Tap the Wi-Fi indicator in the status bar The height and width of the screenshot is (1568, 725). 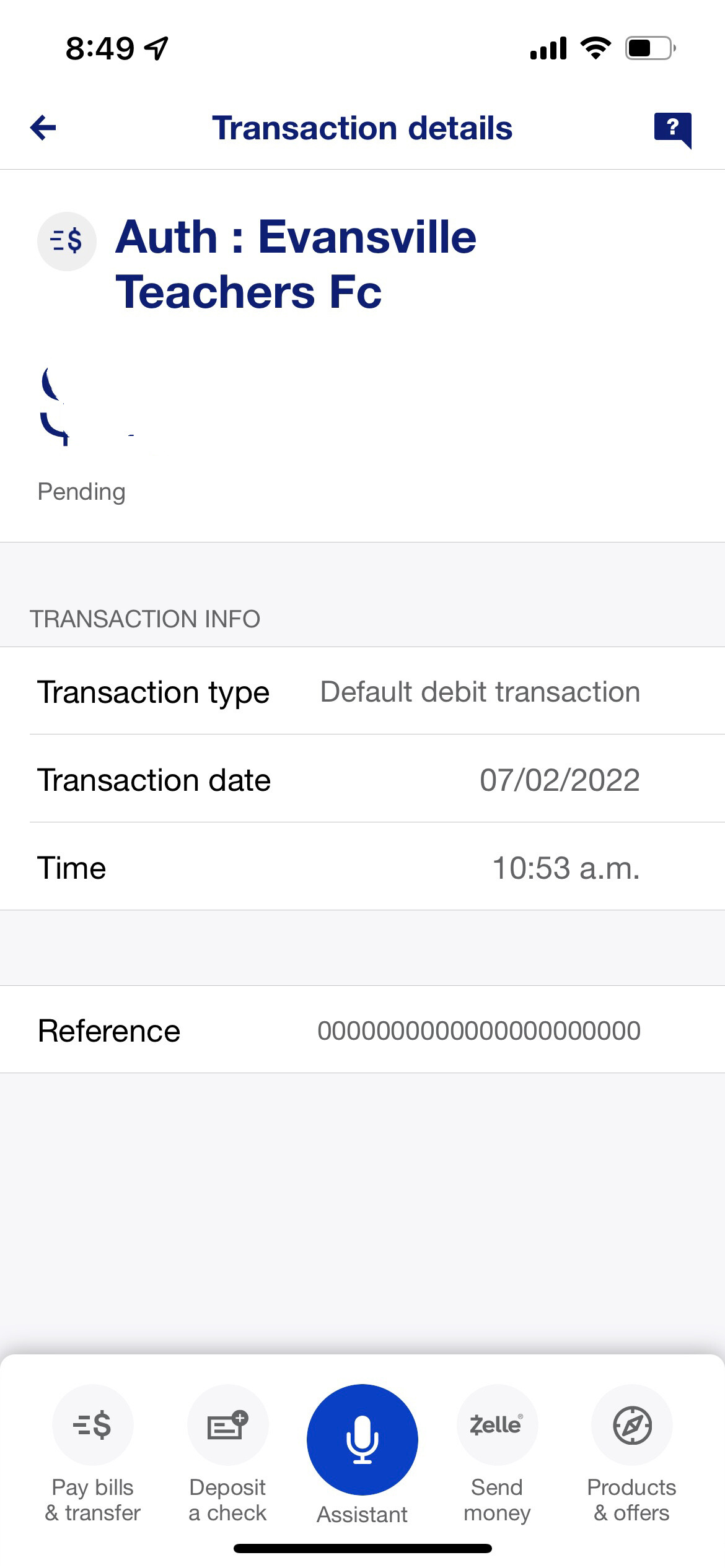pos(595,48)
